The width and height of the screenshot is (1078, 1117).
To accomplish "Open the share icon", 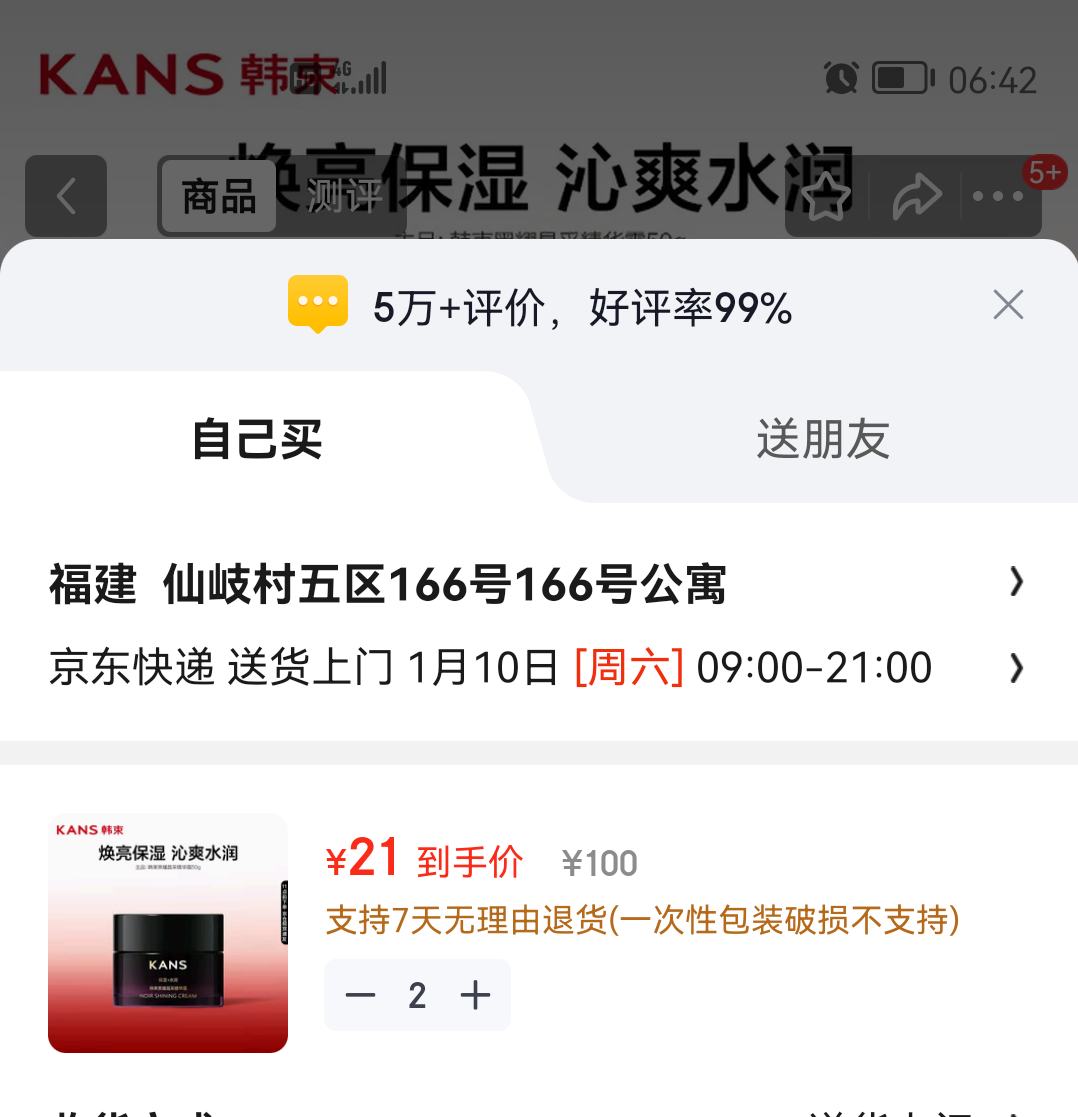I will point(916,196).
